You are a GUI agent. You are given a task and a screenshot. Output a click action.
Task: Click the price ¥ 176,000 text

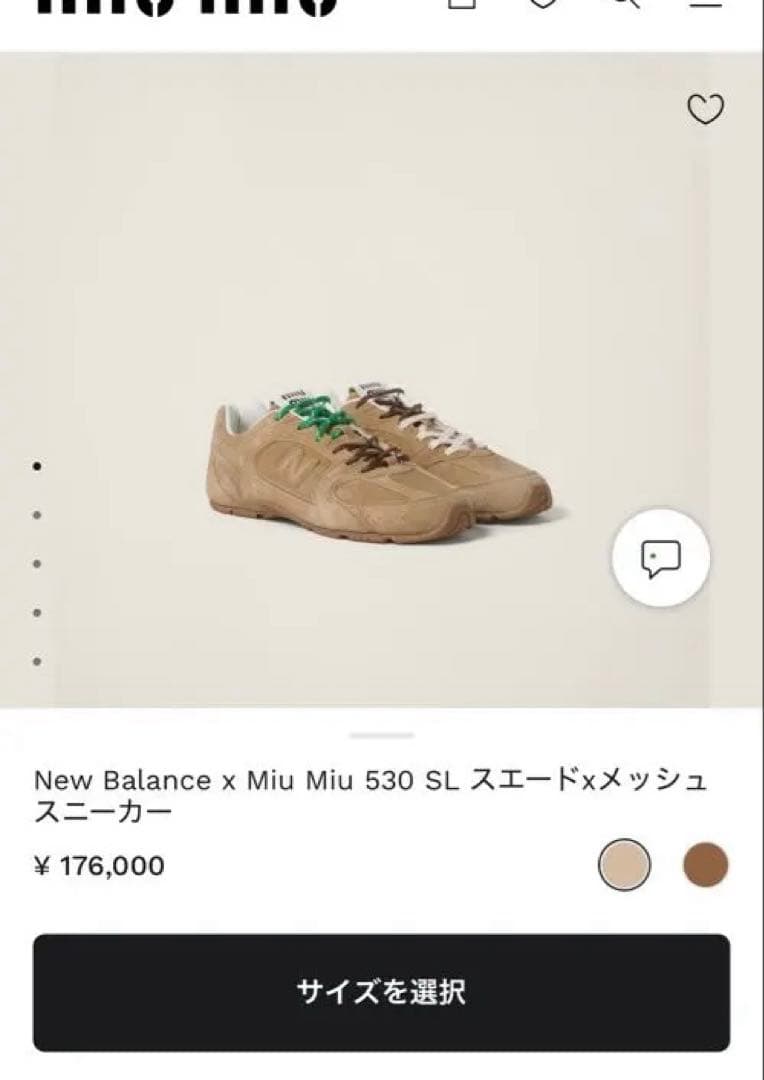pyautogui.click(x=100, y=866)
